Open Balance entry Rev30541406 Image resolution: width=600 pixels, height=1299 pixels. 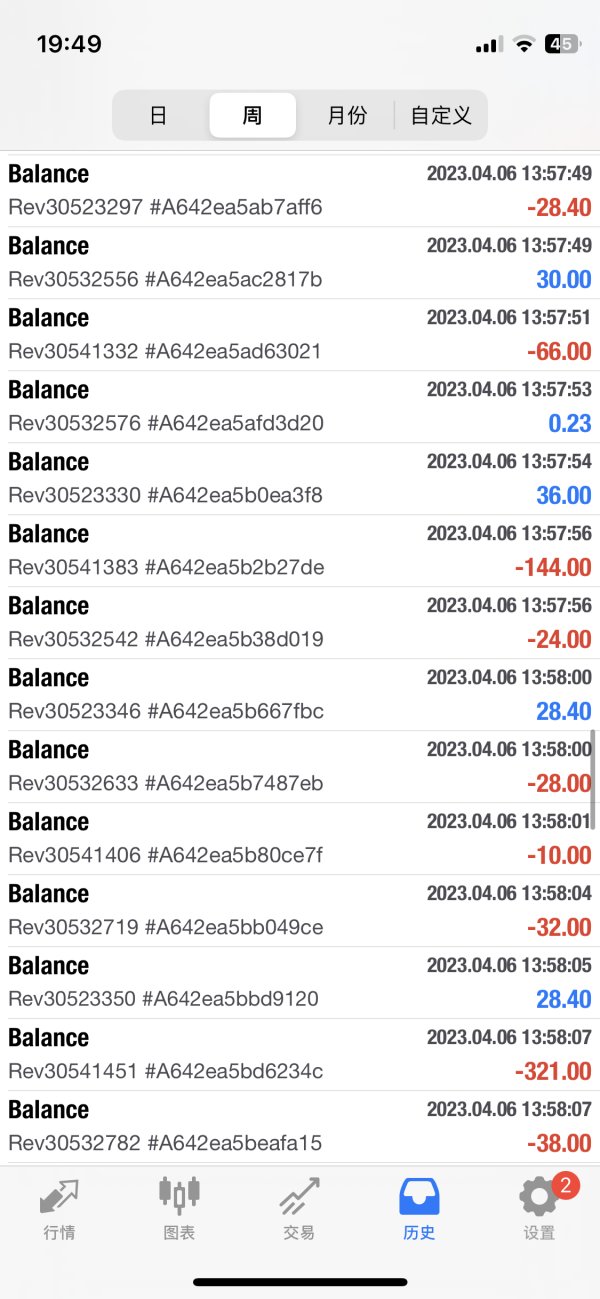300,839
